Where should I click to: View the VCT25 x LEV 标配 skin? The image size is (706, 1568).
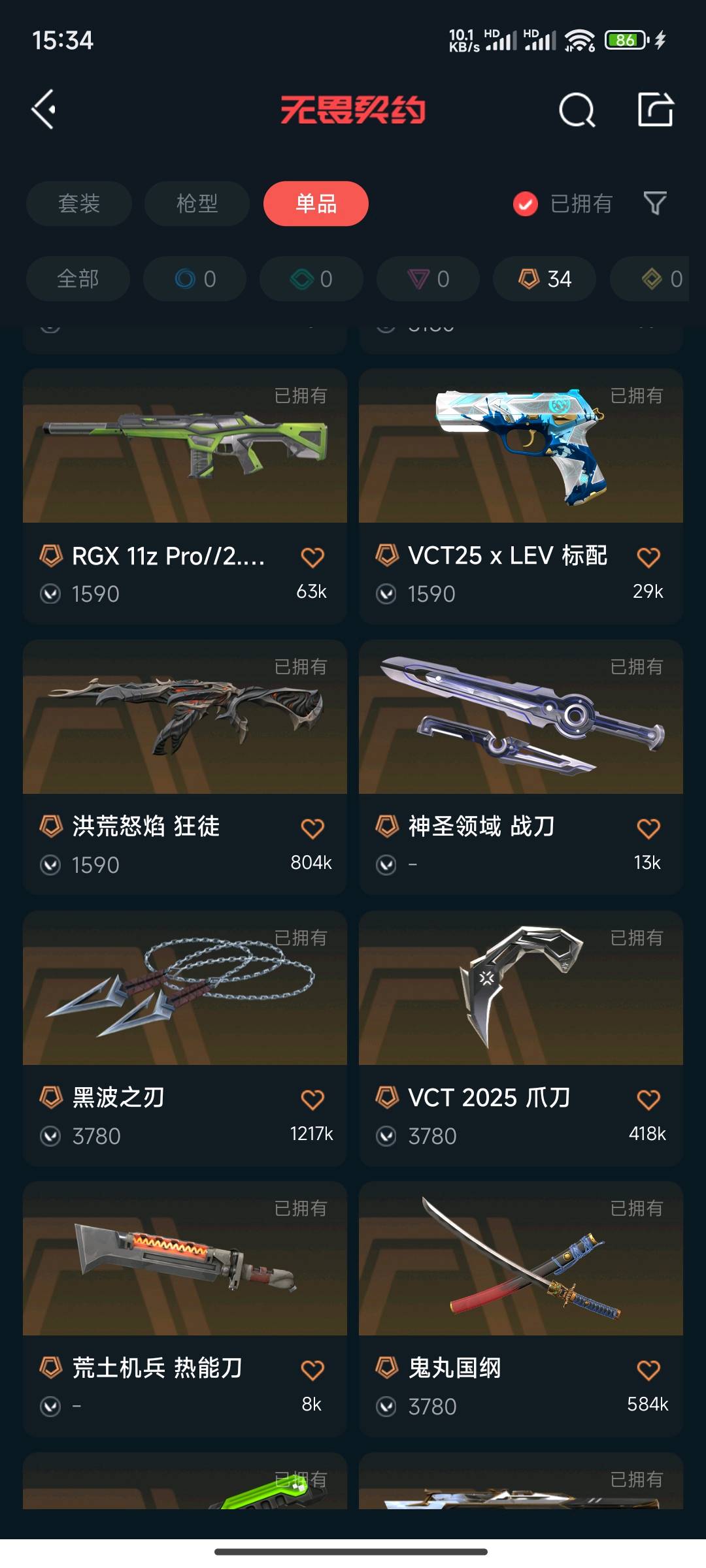[x=521, y=457]
